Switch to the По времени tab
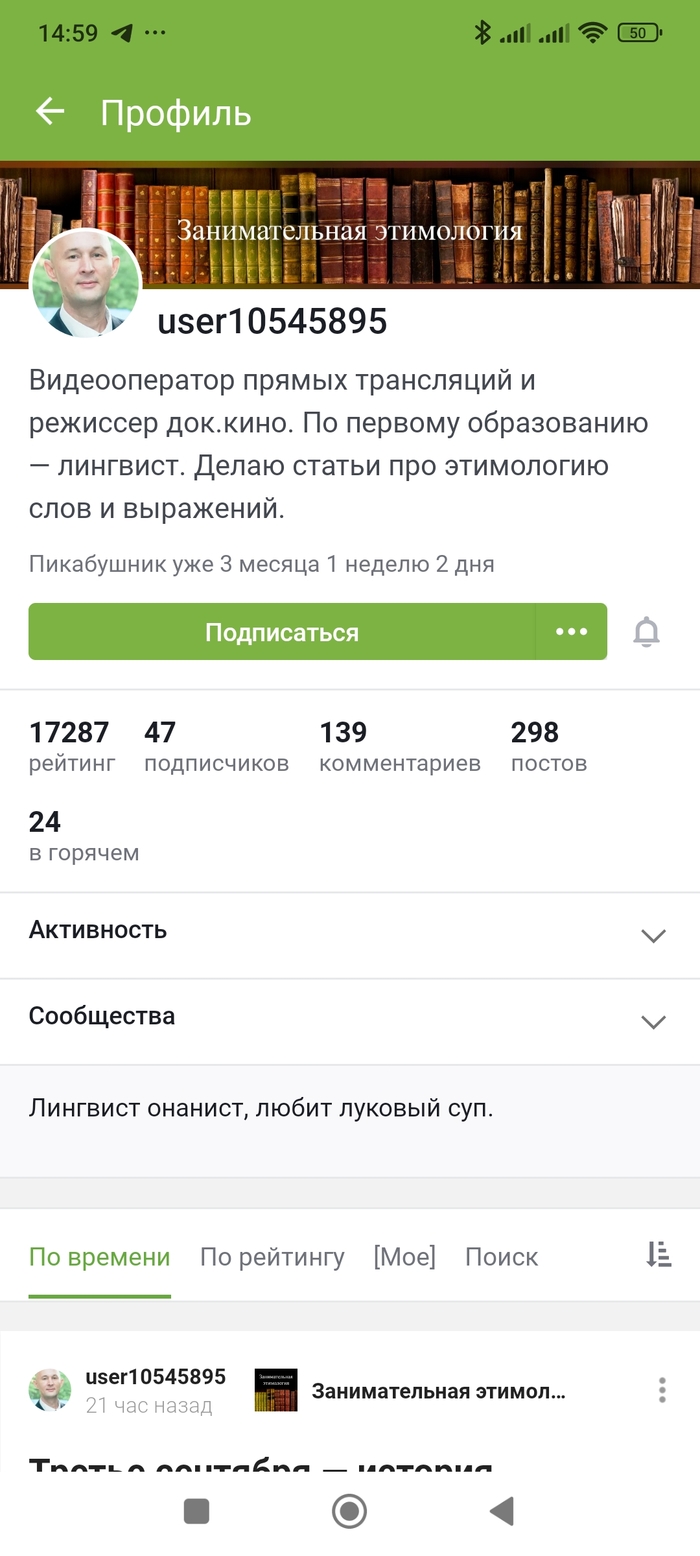 pos(99,1257)
